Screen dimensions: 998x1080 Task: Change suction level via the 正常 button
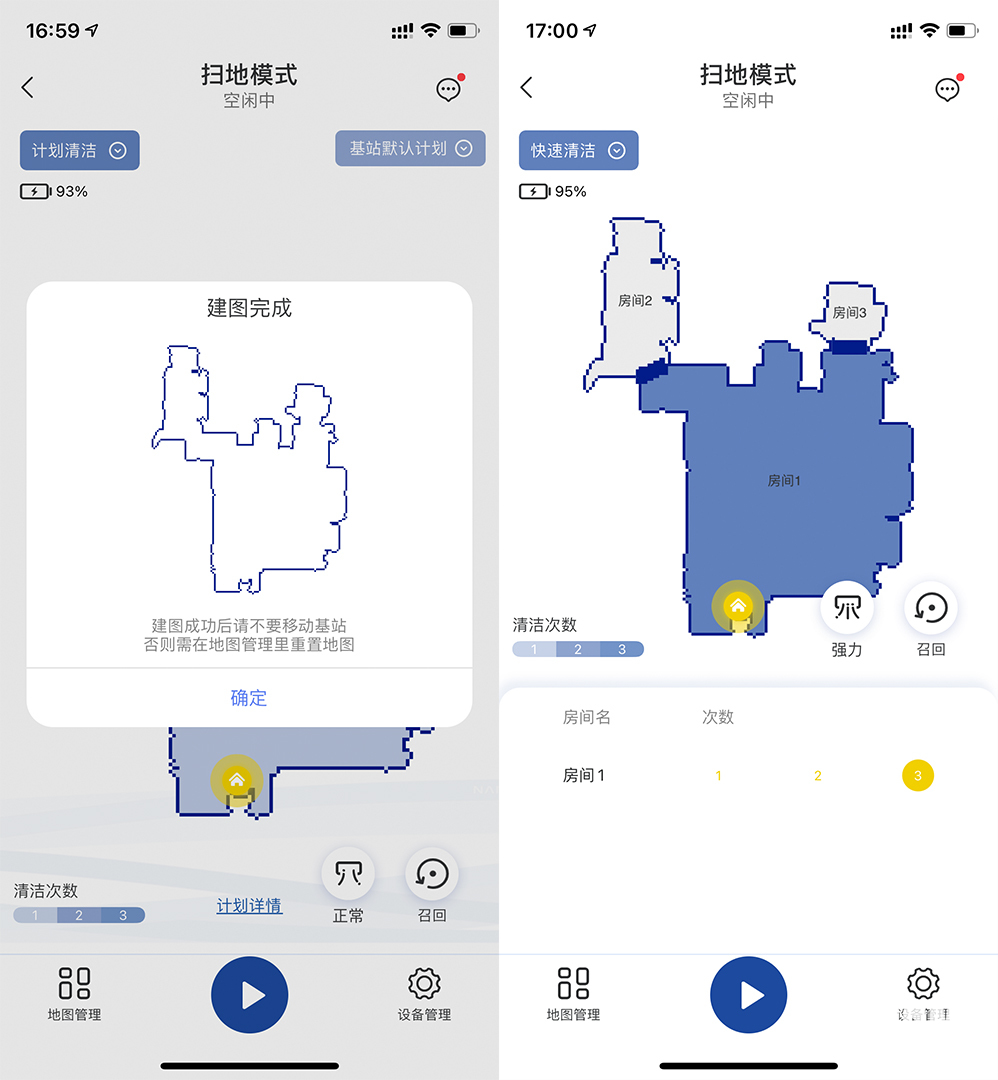tap(348, 875)
